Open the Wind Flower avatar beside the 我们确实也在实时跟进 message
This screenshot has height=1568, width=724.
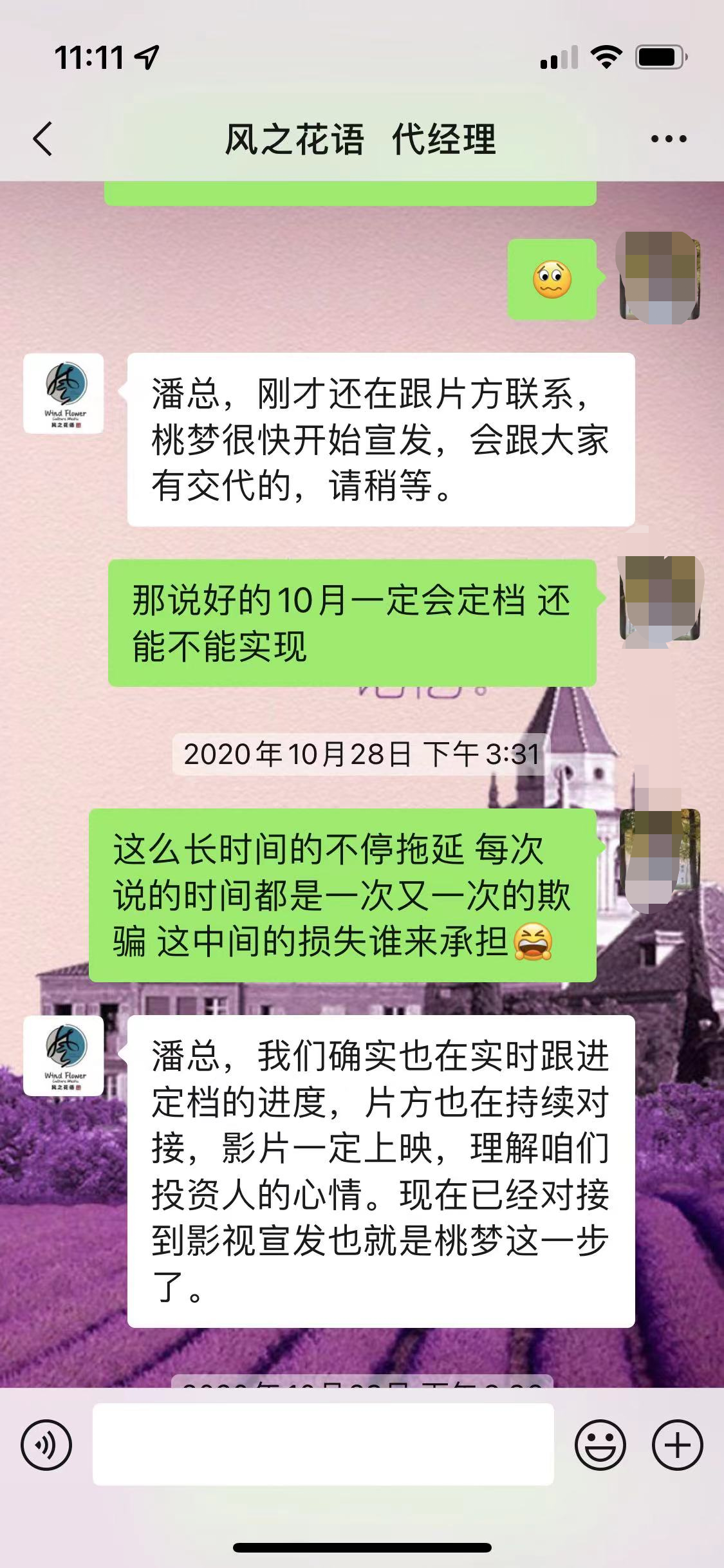(x=64, y=1056)
